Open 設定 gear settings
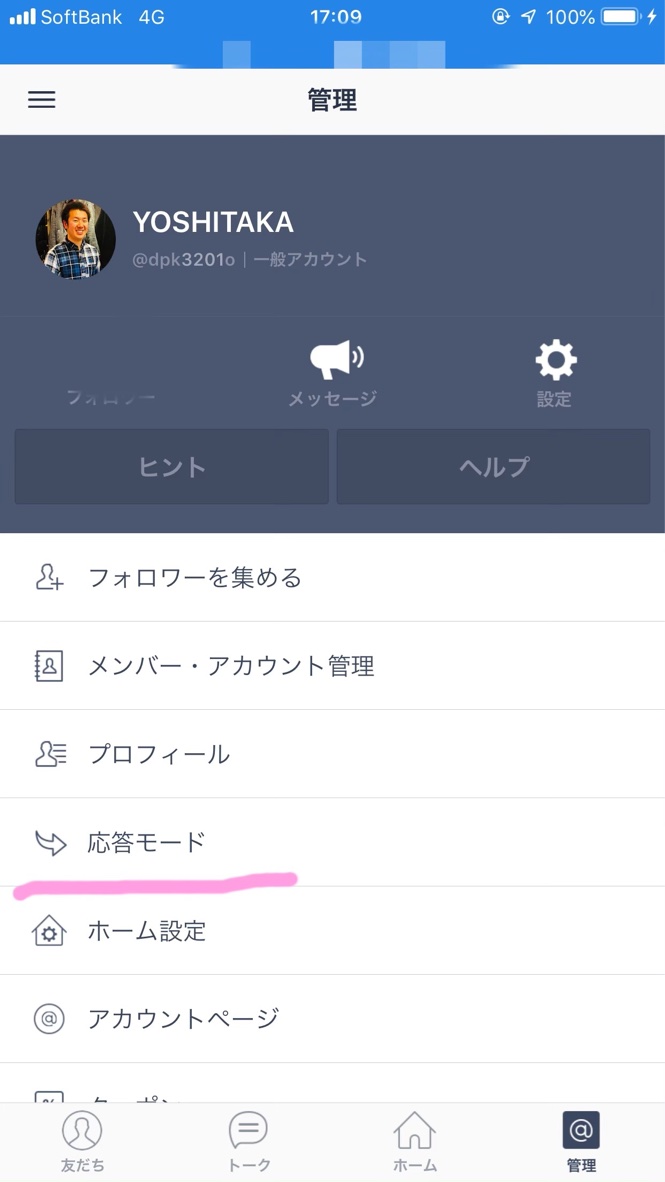665x1182 pixels. tap(555, 372)
